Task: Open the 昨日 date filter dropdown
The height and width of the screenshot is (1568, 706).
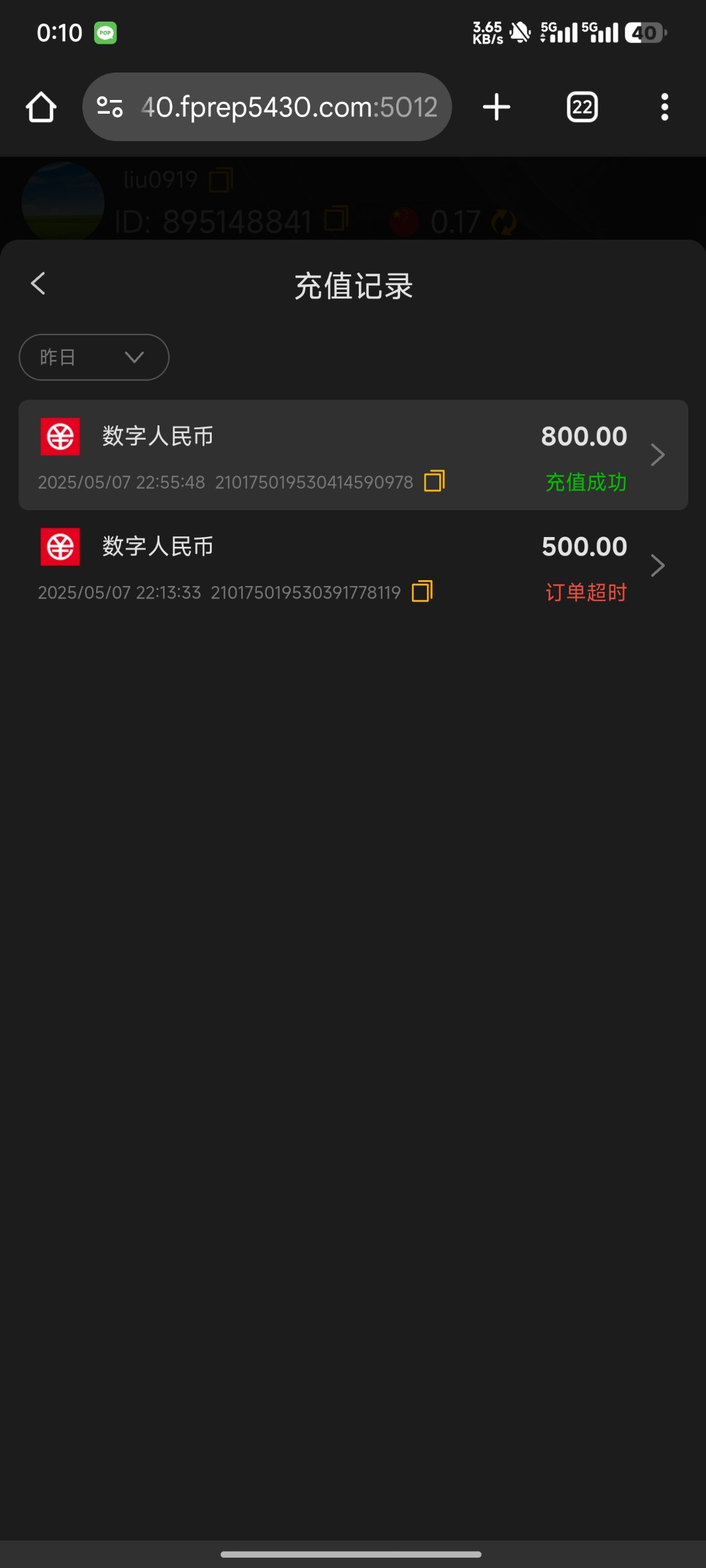Action: tap(94, 357)
